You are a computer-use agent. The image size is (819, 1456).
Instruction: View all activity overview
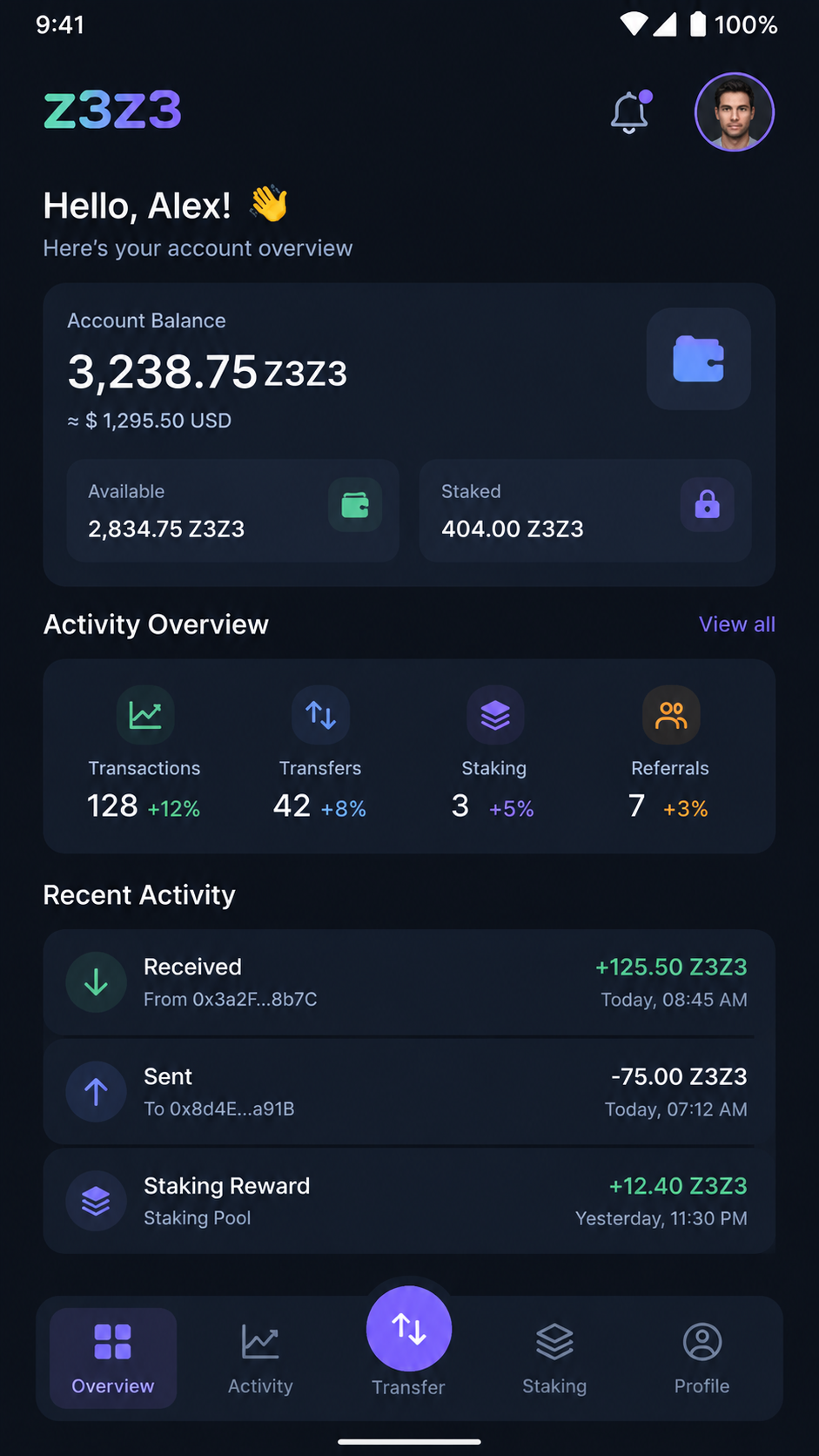[x=736, y=624]
